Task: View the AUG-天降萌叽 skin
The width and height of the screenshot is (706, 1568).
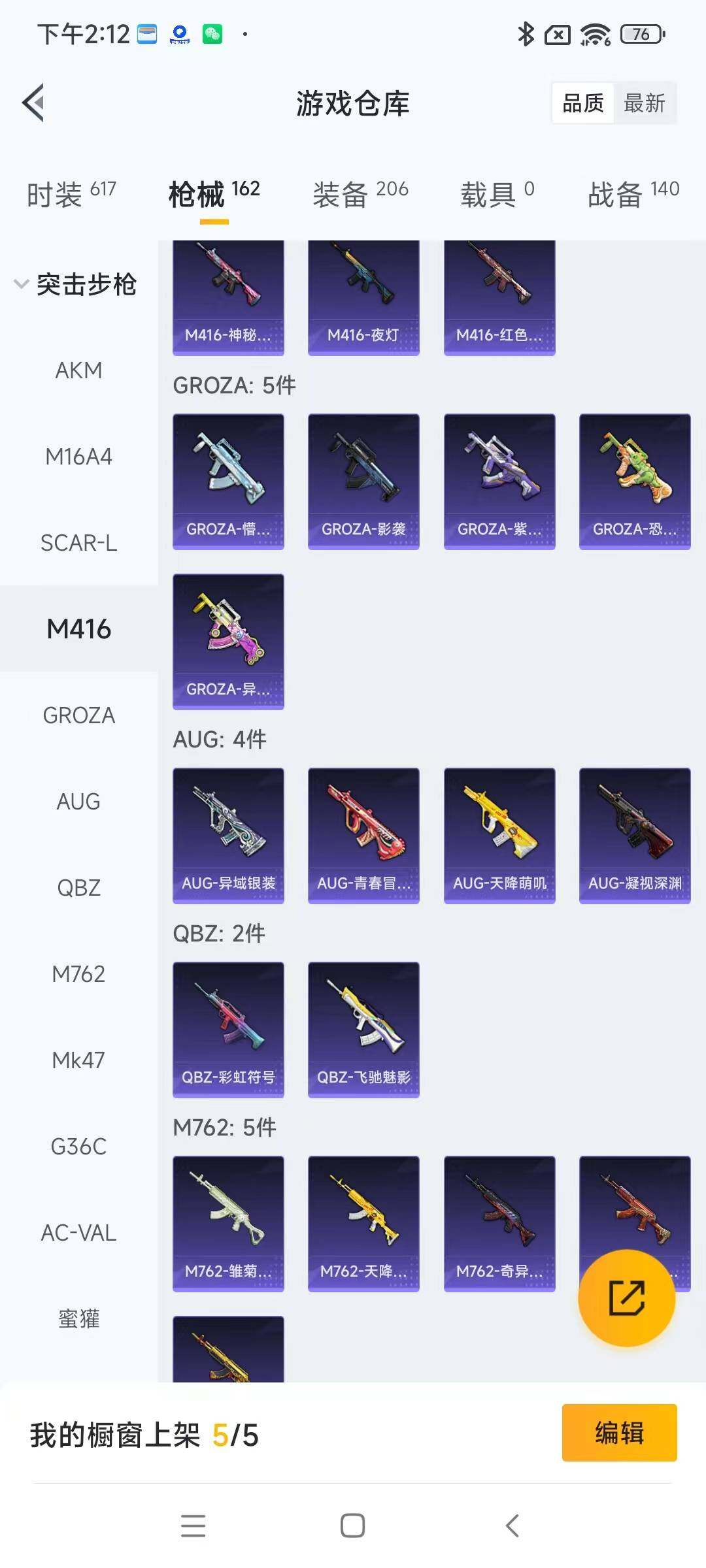Action: [499, 836]
